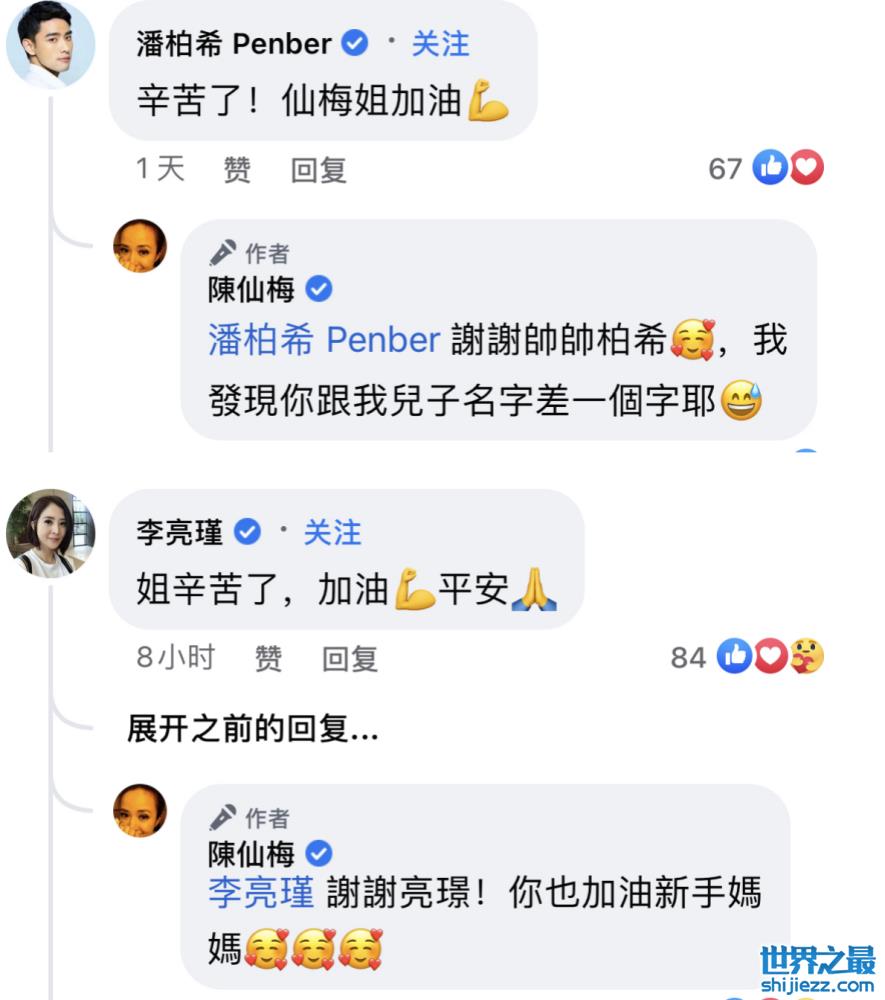Open 李亮瑾's profile picture

pyautogui.click(x=50, y=533)
